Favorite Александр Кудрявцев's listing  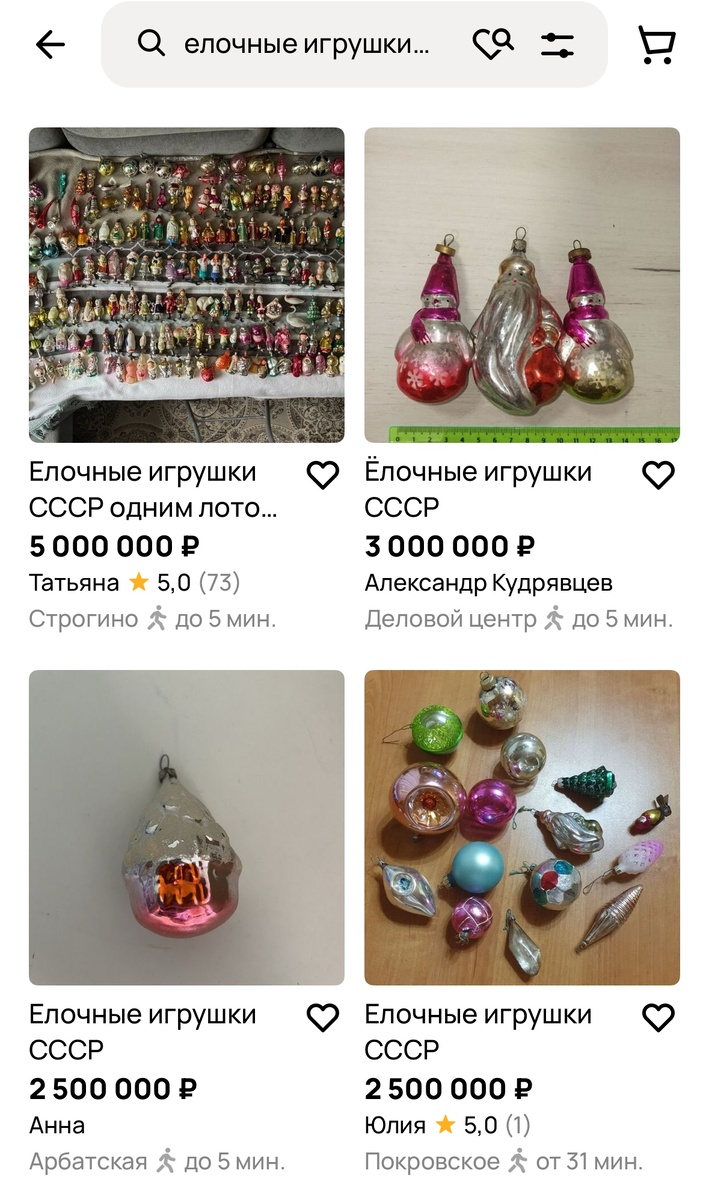pos(658,475)
